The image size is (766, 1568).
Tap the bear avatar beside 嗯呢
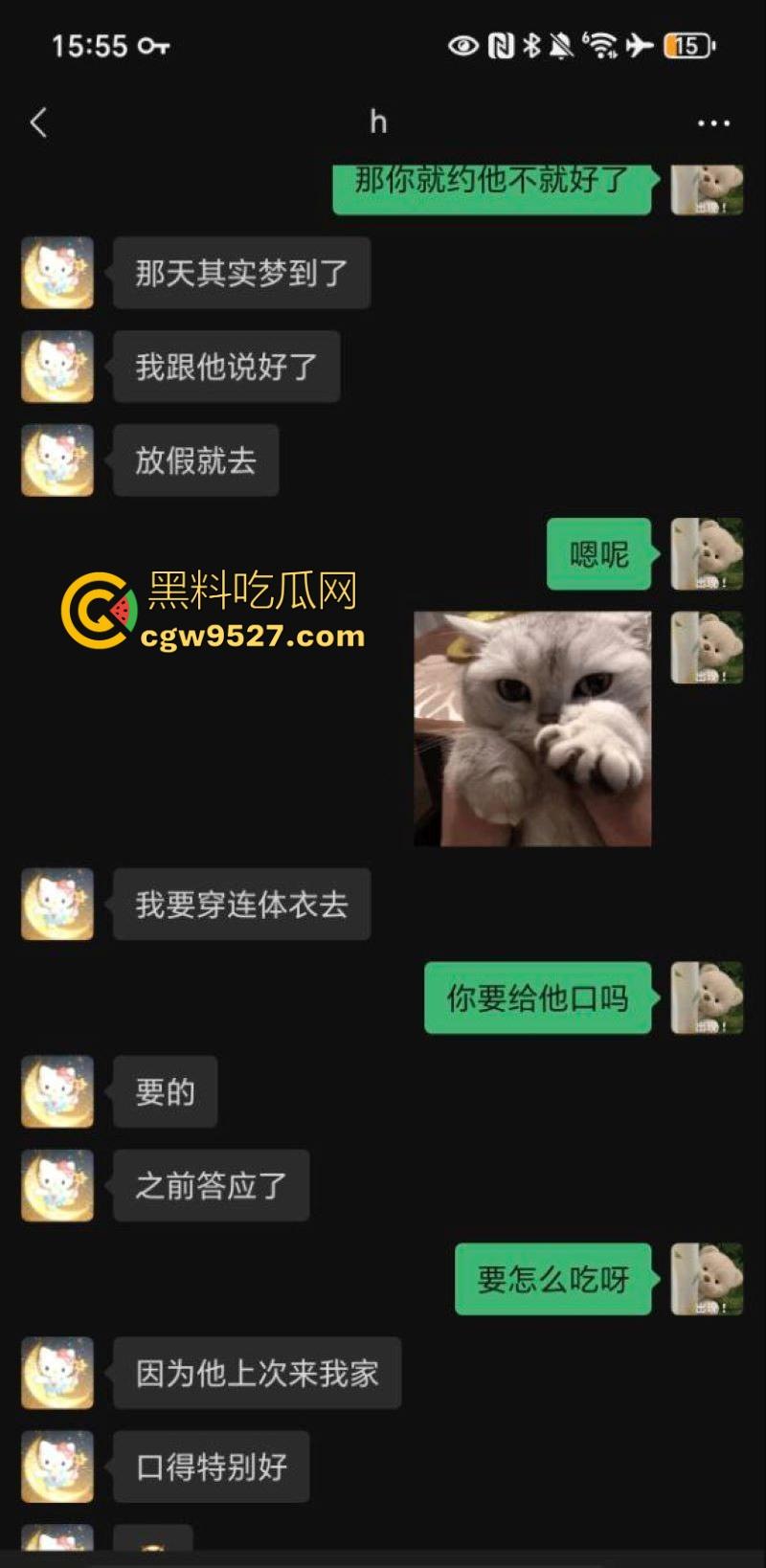[x=707, y=553]
